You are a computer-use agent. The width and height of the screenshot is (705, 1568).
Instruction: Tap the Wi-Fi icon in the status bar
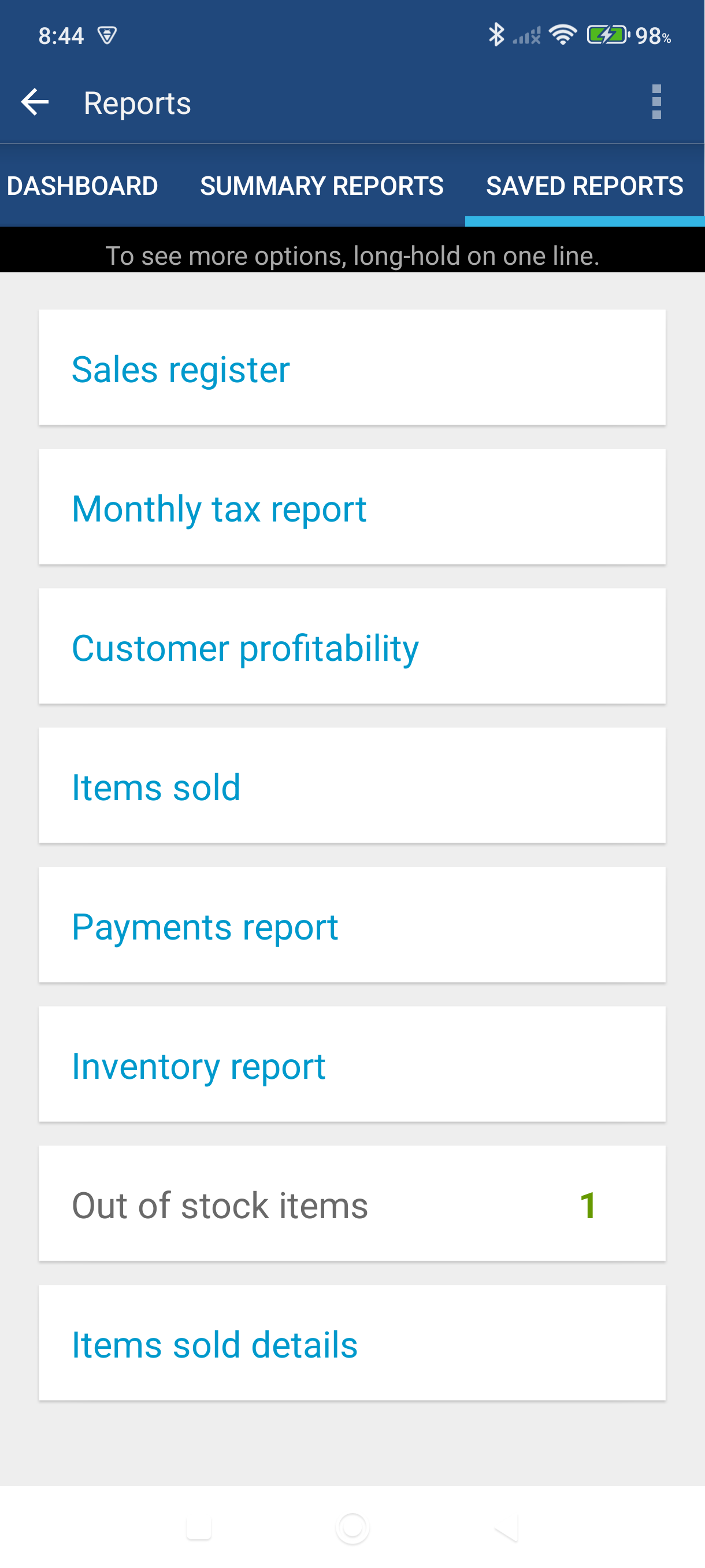563,35
